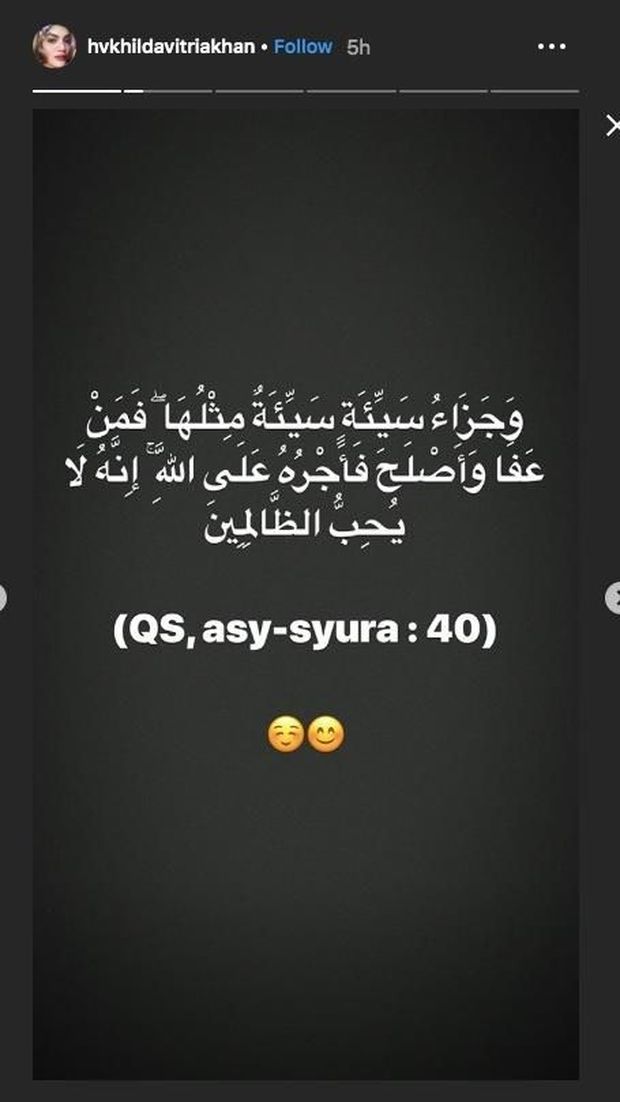Go back to the previous story
Image resolution: width=620 pixels, height=1102 pixels.
4,598
